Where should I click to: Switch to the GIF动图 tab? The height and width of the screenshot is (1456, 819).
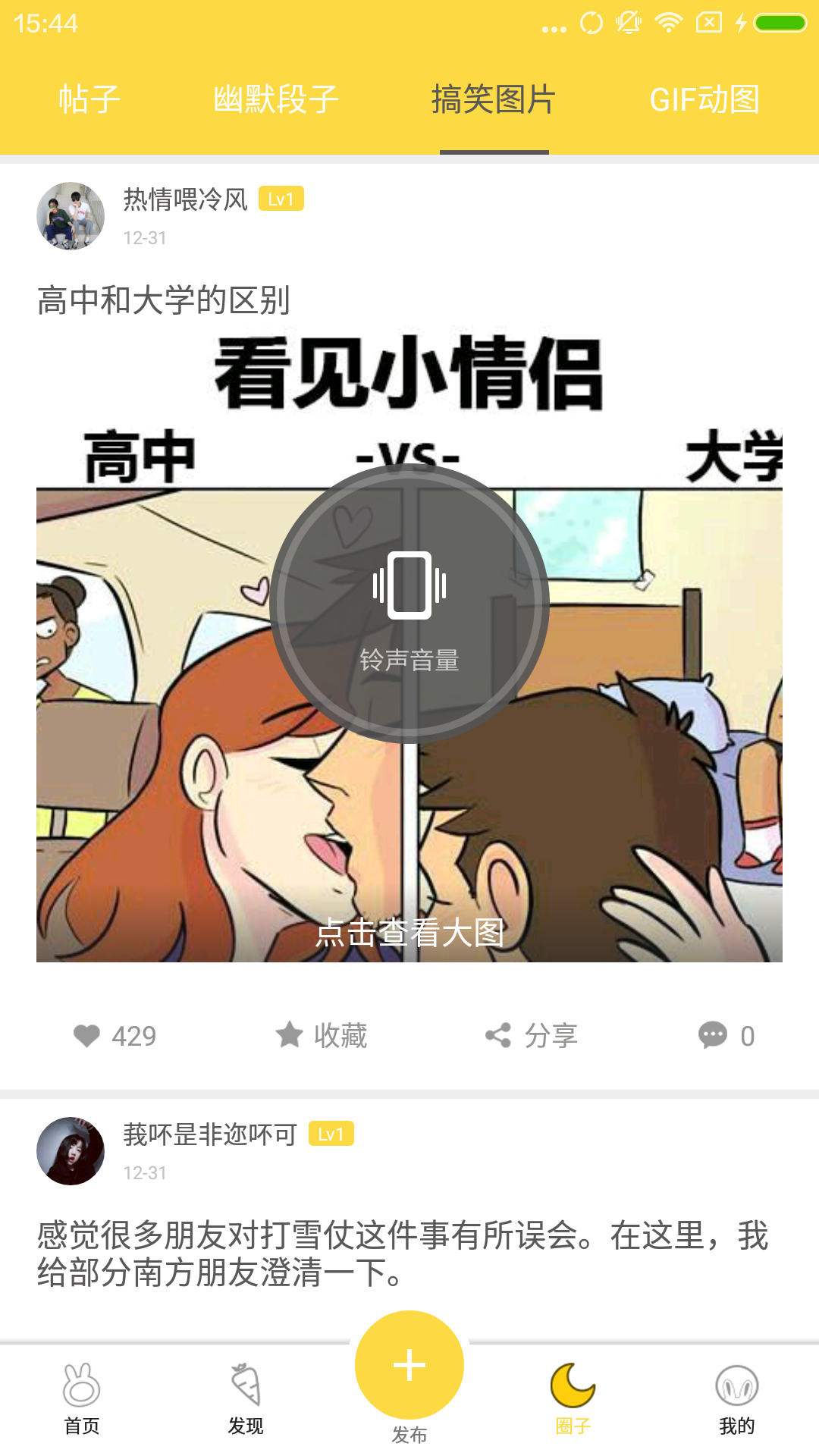pos(708,100)
